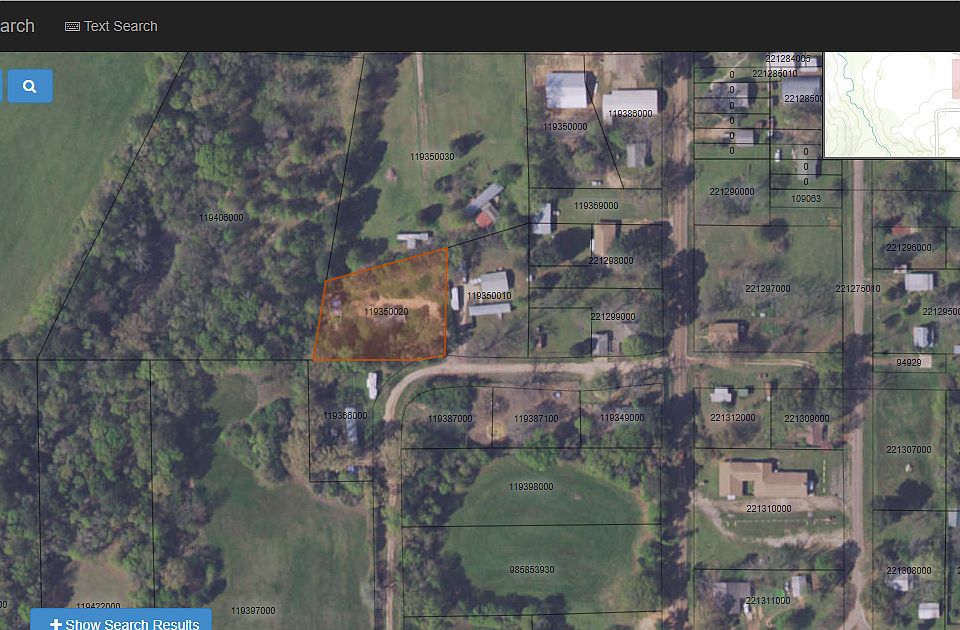Expand Show Search Results panel
The image size is (960, 630).
tap(122, 622)
